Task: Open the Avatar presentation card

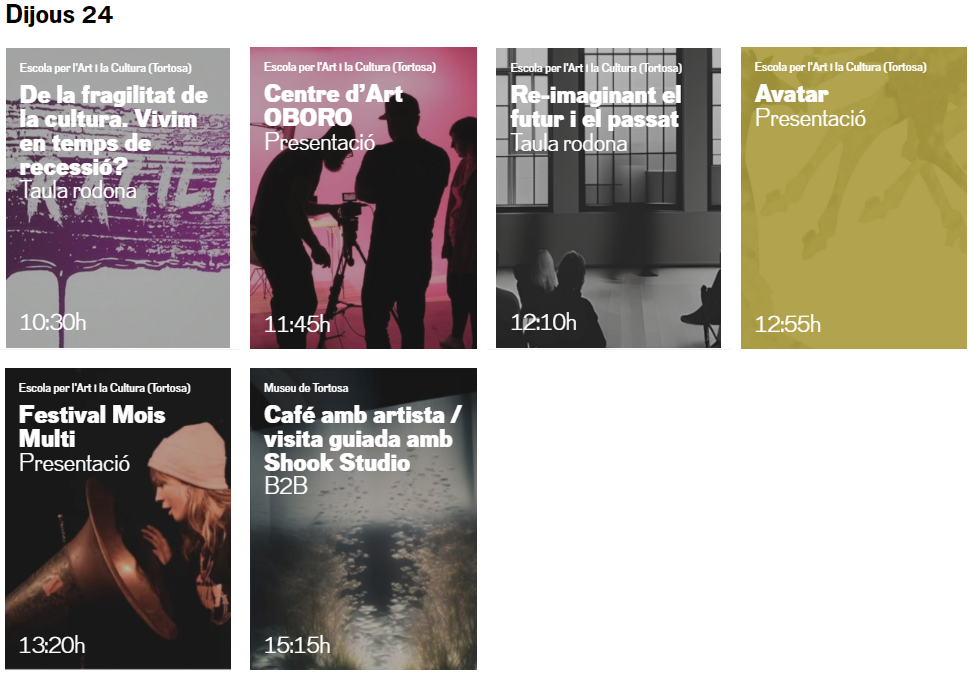Action: click(853, 198)
